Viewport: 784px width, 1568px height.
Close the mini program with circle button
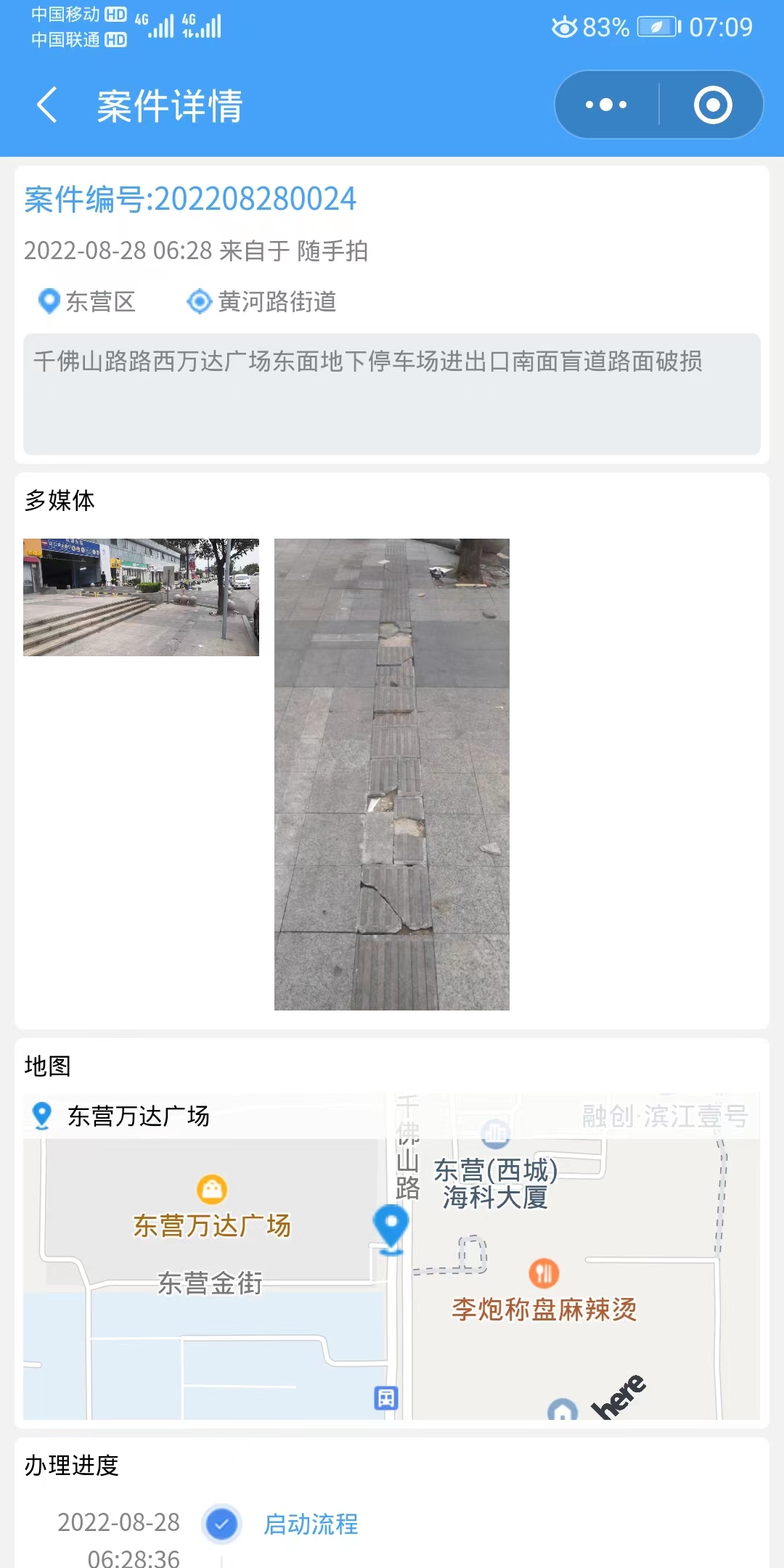[x=713, y=105]
